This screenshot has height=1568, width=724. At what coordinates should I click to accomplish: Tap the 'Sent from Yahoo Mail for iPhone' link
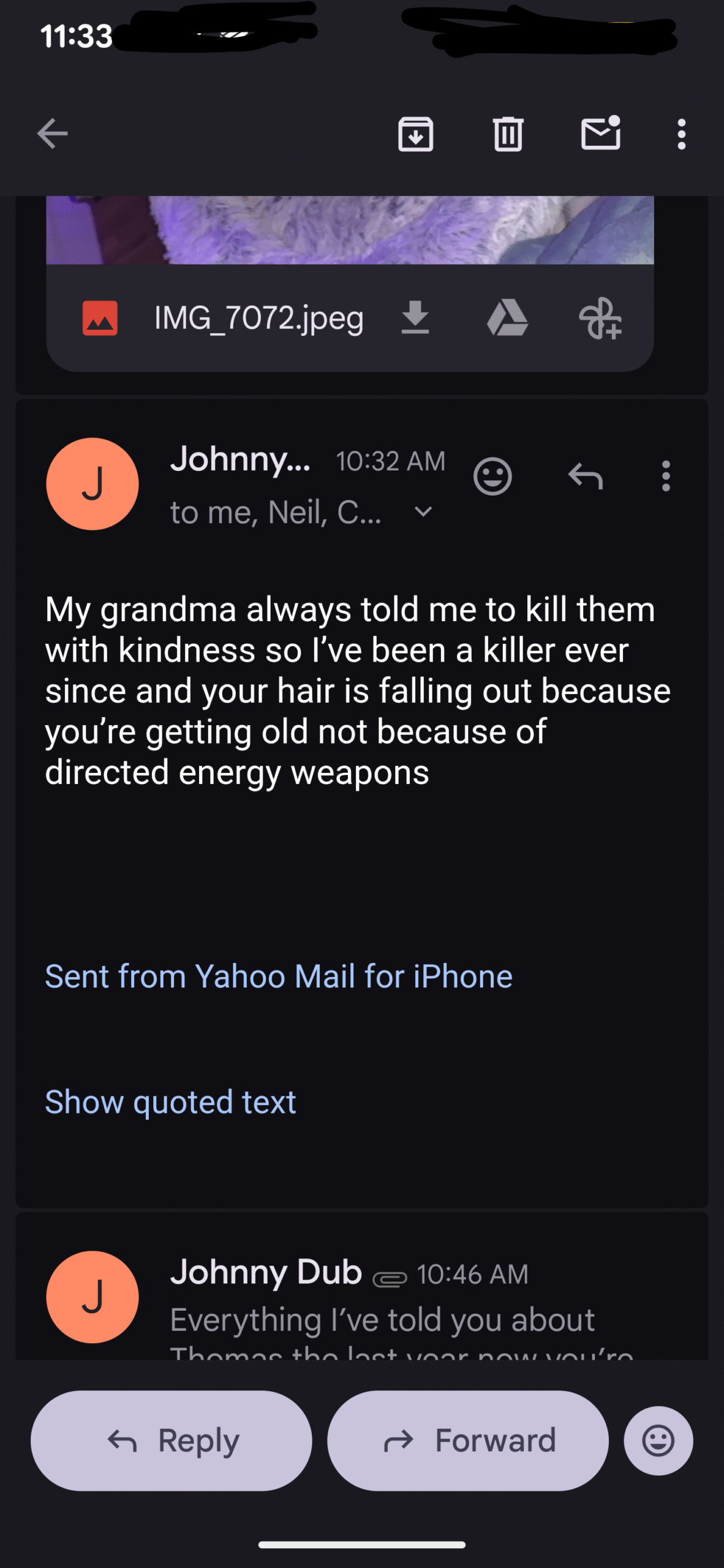pyautogui.click(x=279, y=976)
